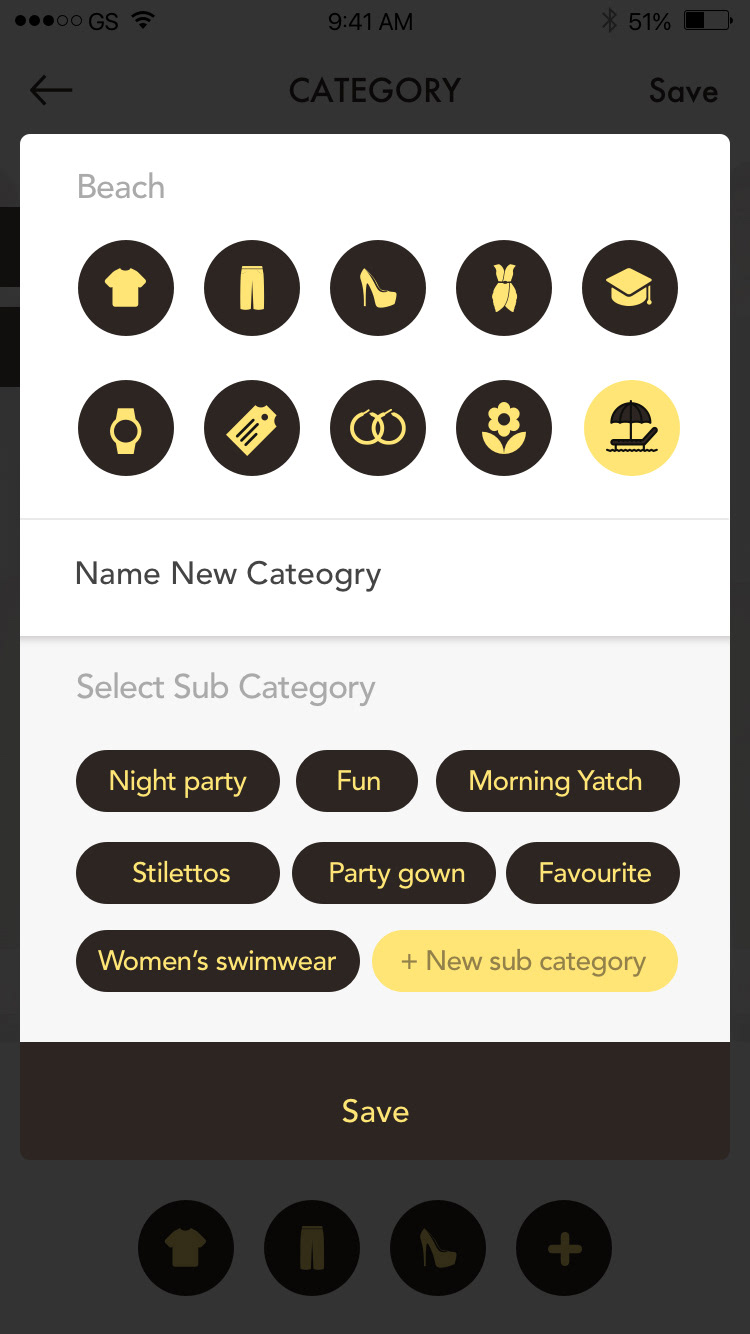Choose the Fun sub category chip
This screenshot has height=1334, width=750.
point(357,781)
